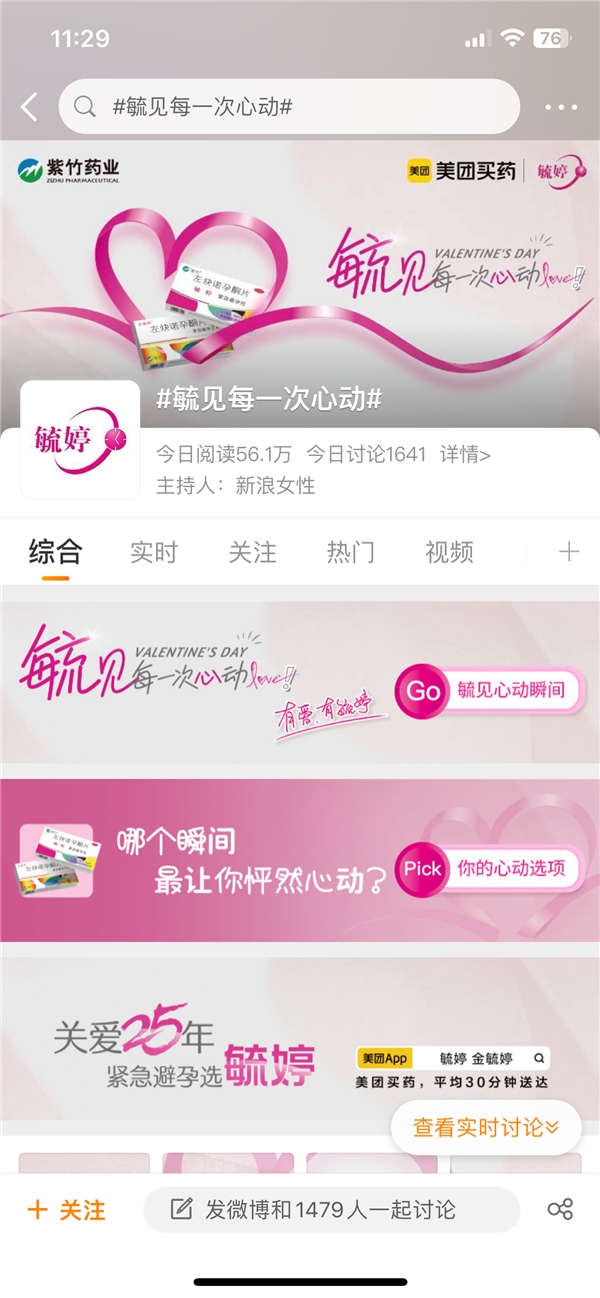Image resolution: width=600 pixels, height=1298 pixels.
Task: Go back using the top-left arrow
Action: 30,107
